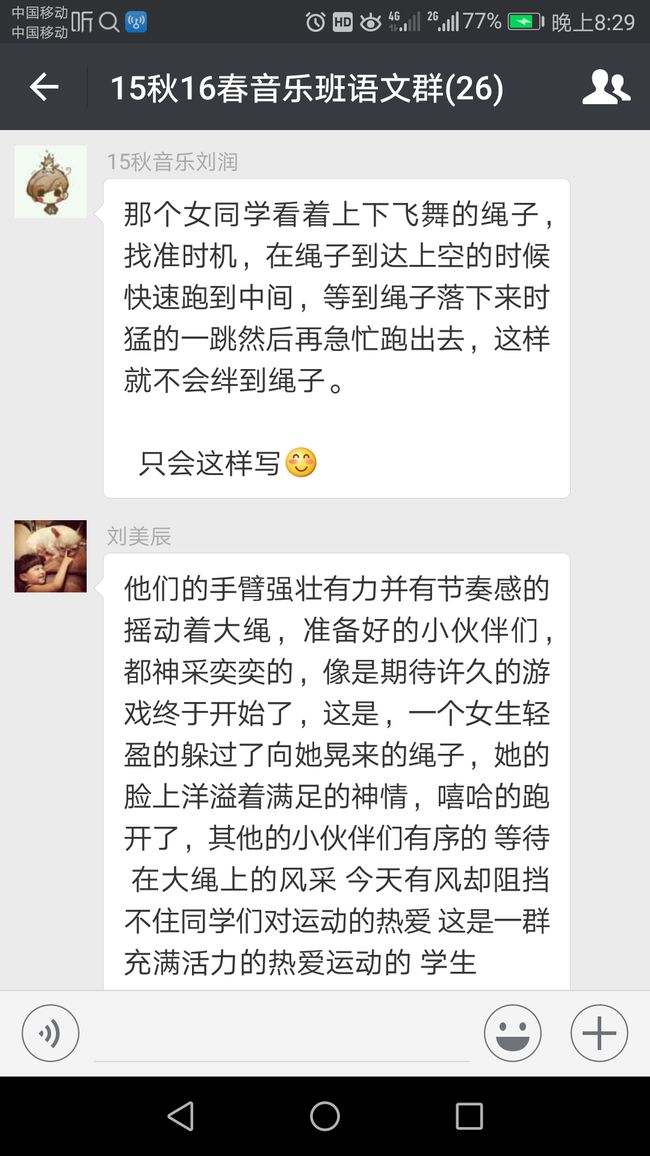
Task: Go back using the arrow icon
Action: click(43, 87)
